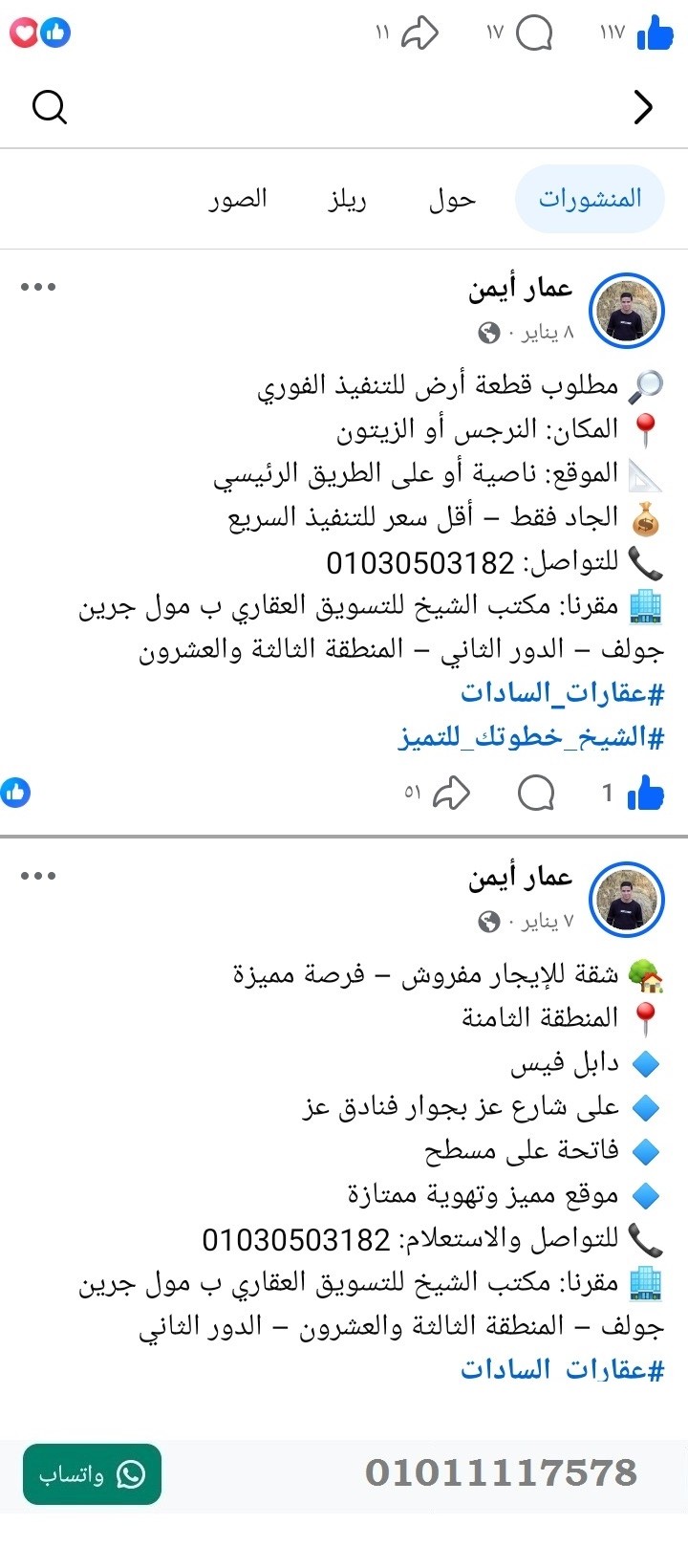Toggle the love reaction badge at top left
This screenshot has height=1568, width=688.
click(25, 32)
